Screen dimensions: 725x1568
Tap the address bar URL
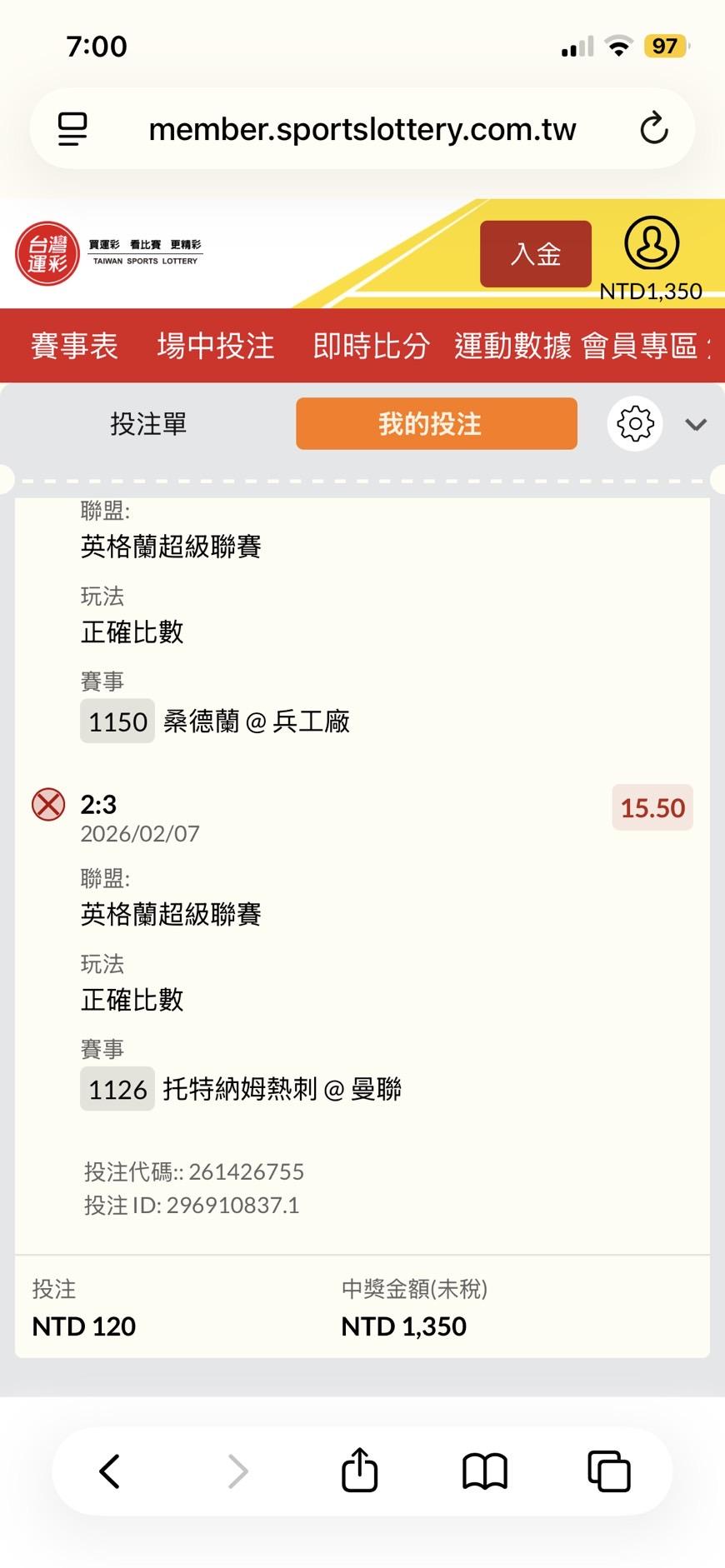click(362, 129)
